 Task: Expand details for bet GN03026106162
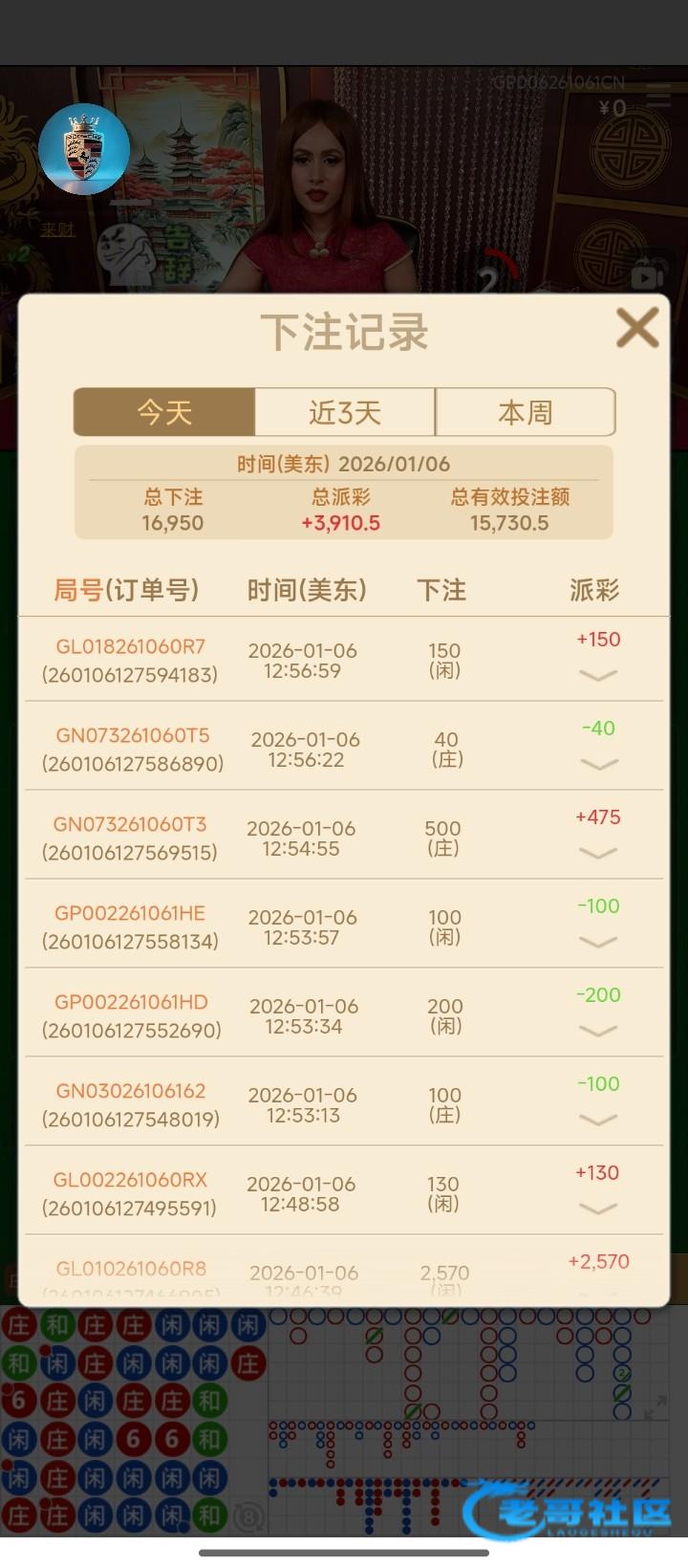coord(598,1120)
